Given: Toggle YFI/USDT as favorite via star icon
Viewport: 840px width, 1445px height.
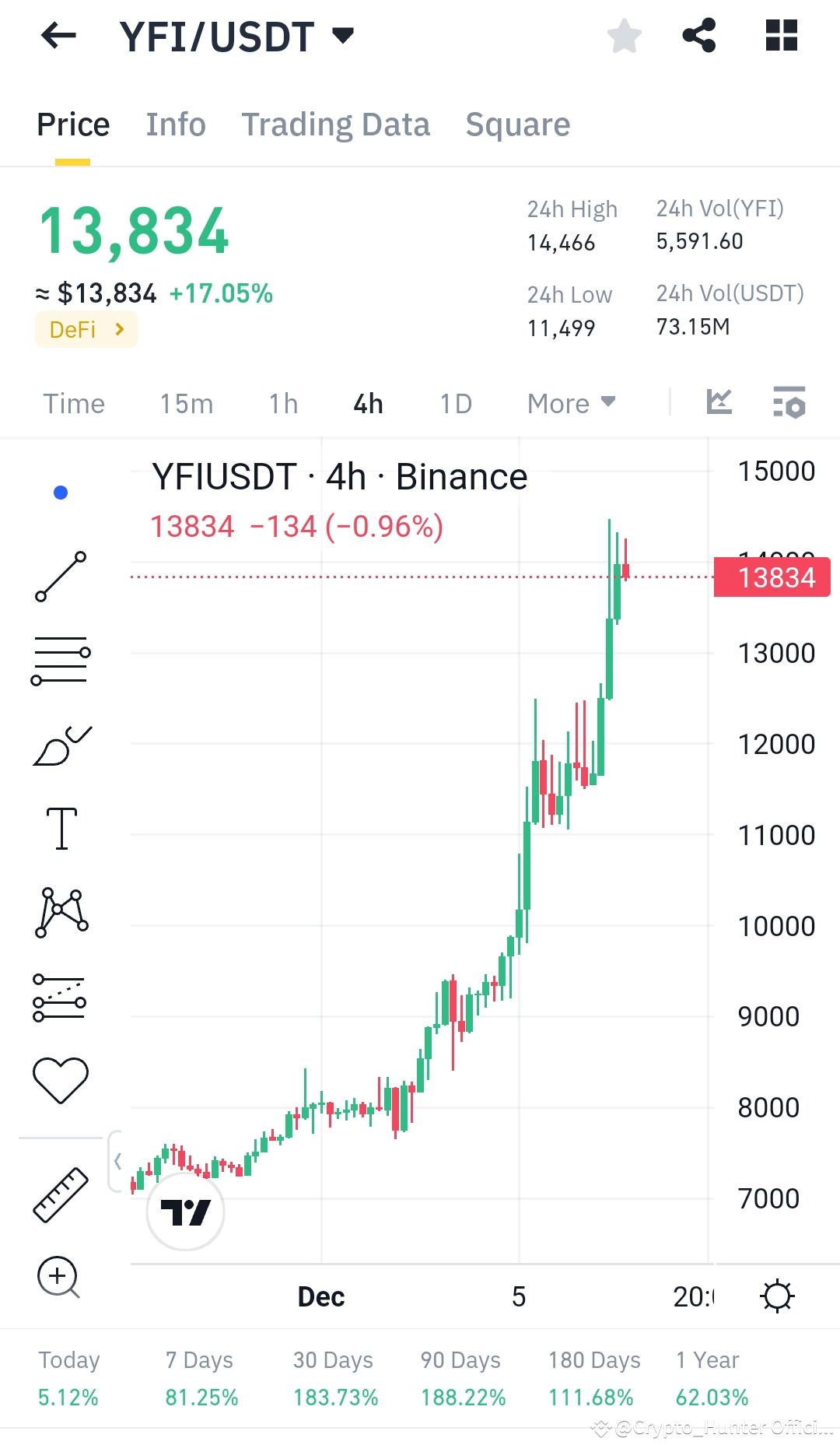Looking at the screenshot, I should click(x=624, y=35).
